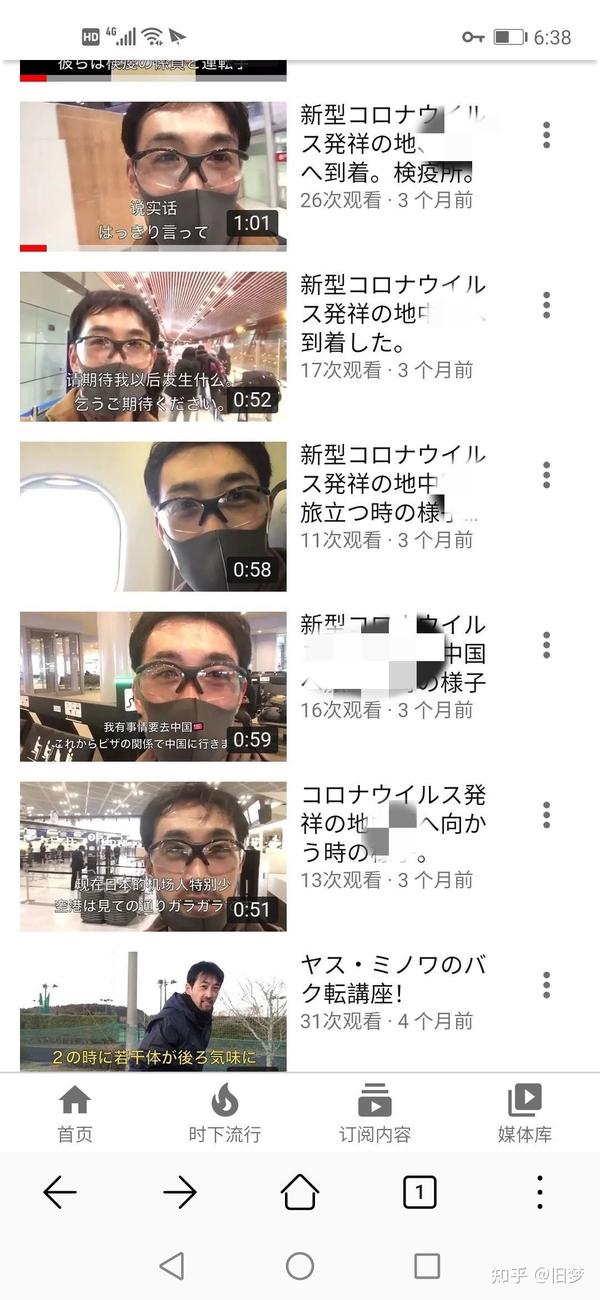Tap the browser home button

(x=300, y=1192)
